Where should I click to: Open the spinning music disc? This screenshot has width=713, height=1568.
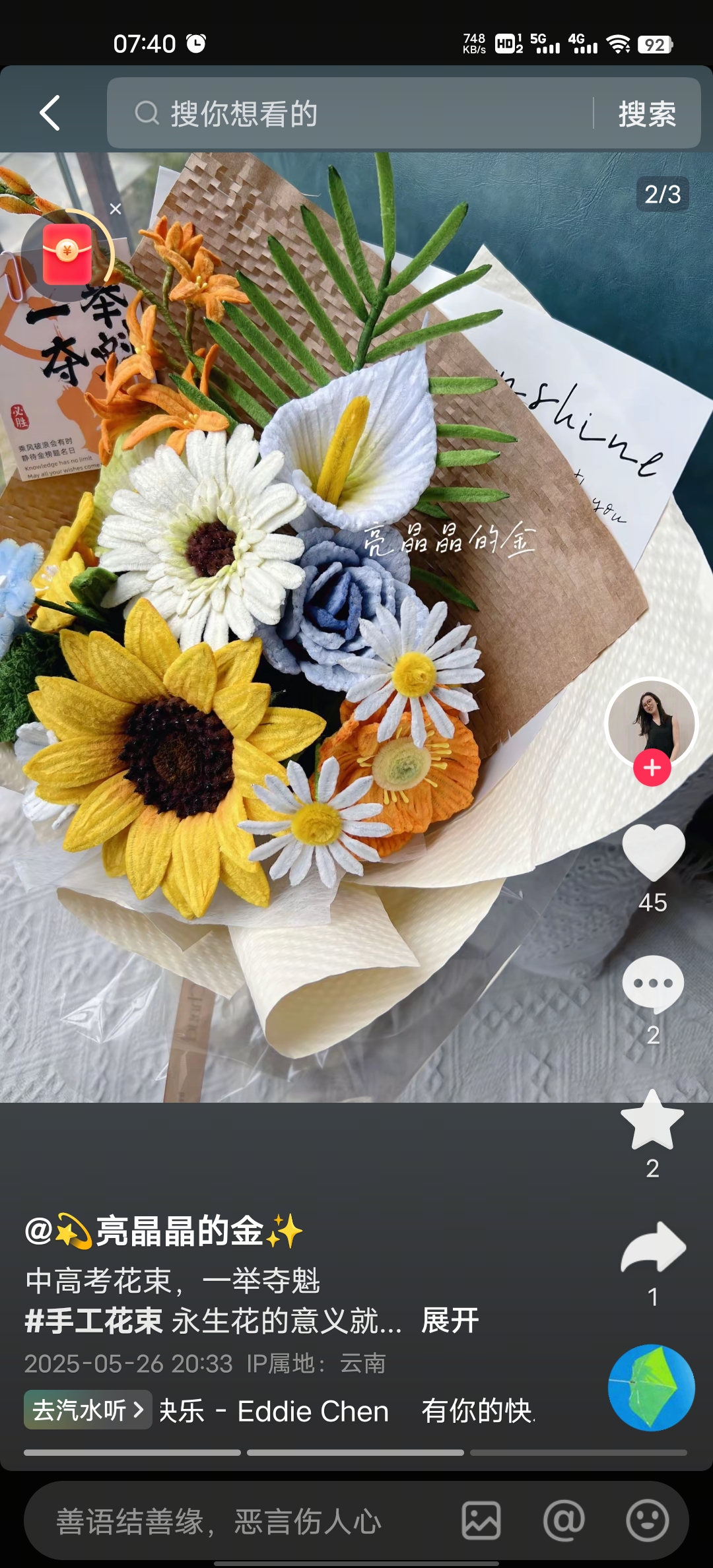point(651,1387)
